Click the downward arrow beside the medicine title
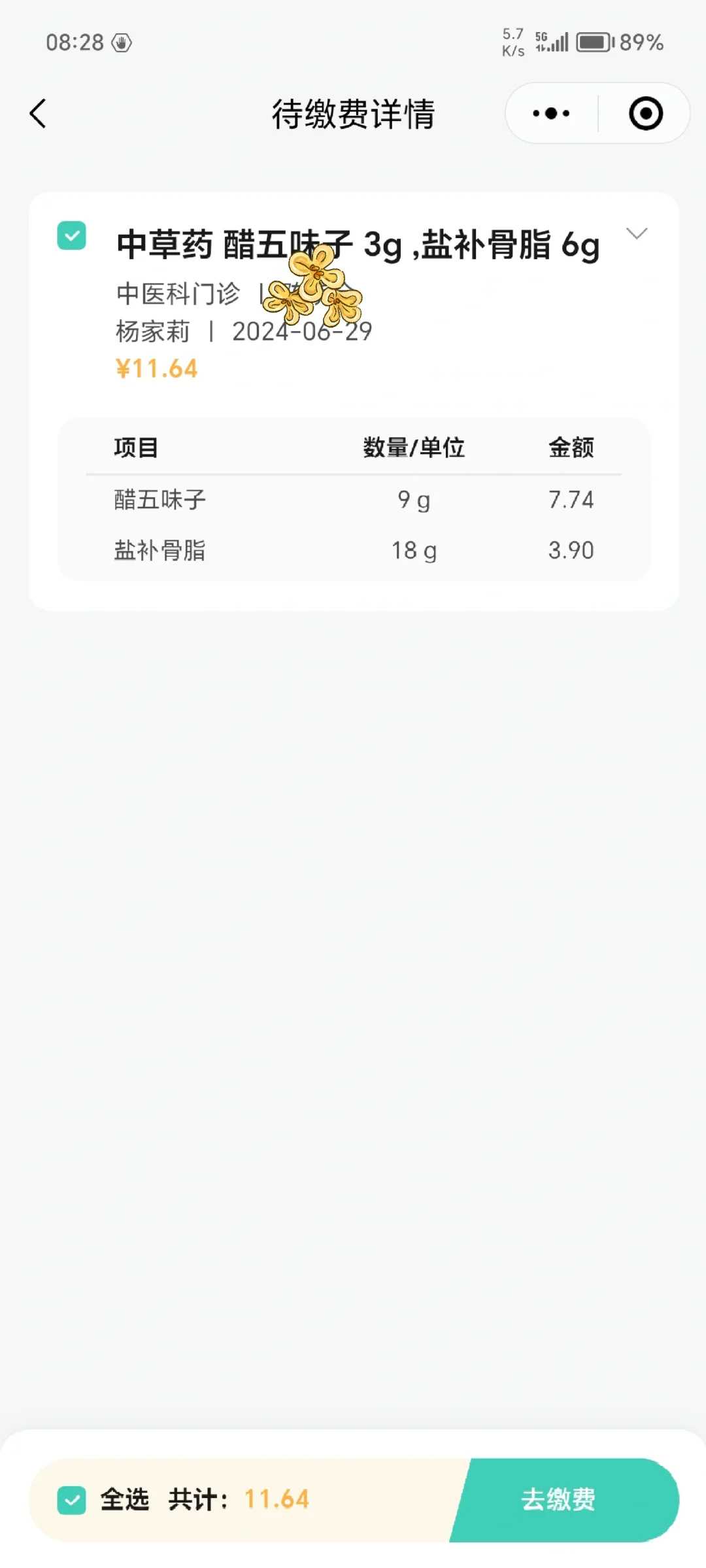Image resolution: width=706 pixels, height=1568 pixels. pos(637,234)
